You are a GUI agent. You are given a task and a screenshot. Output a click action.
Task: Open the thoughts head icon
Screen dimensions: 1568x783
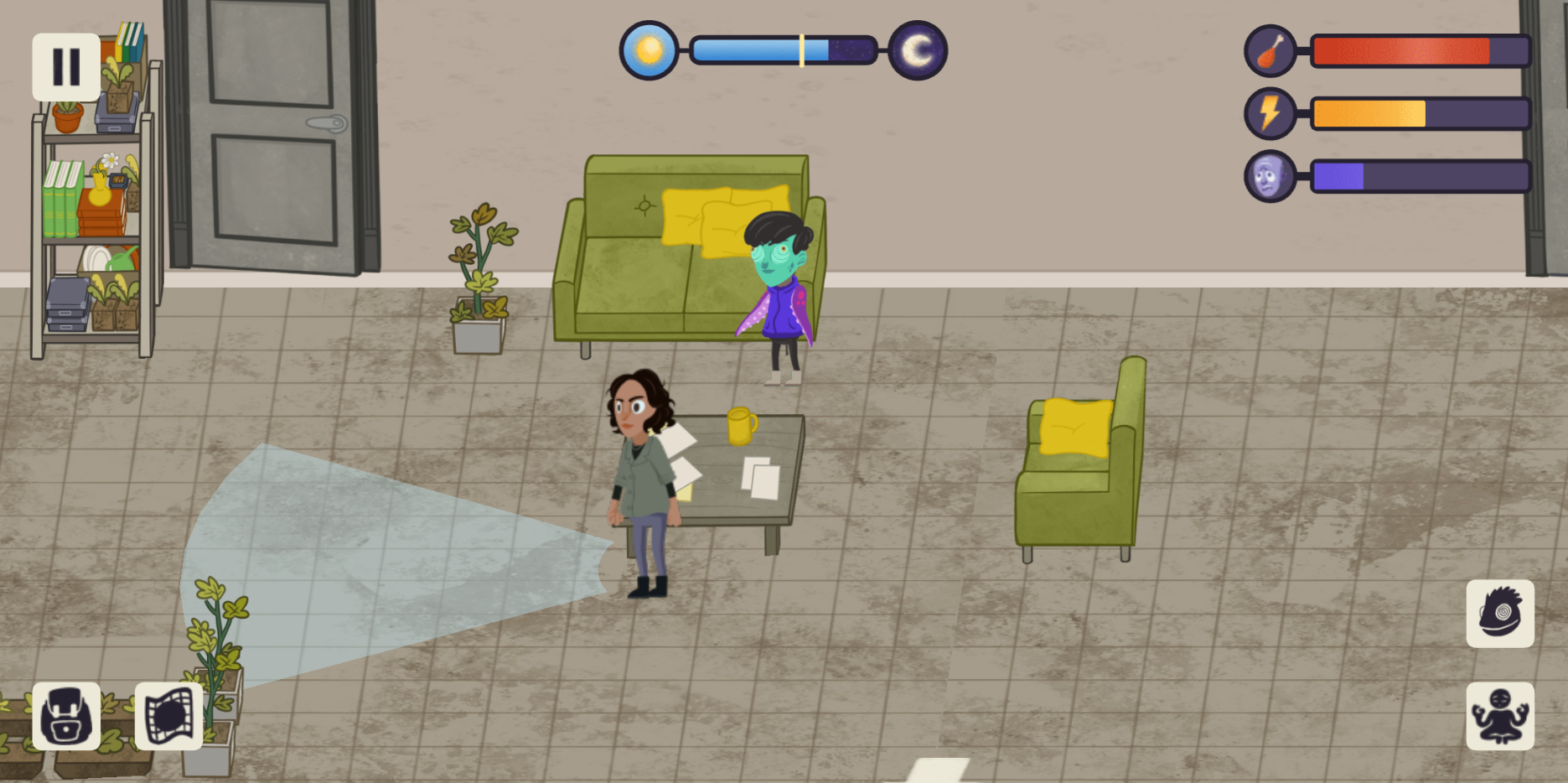[1499, 614]
